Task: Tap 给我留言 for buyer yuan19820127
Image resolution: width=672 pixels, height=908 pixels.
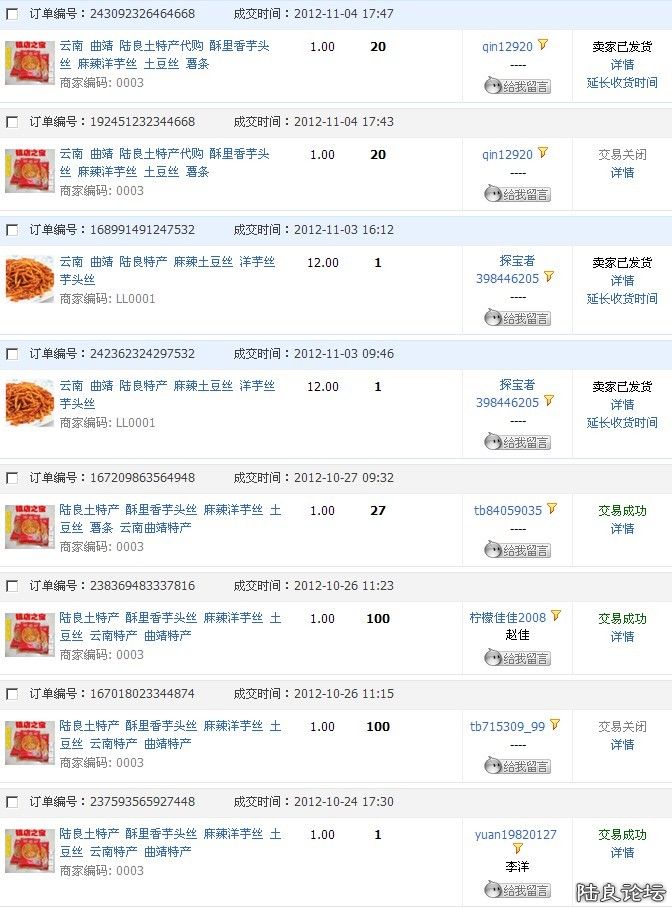Action: point(517,890)
